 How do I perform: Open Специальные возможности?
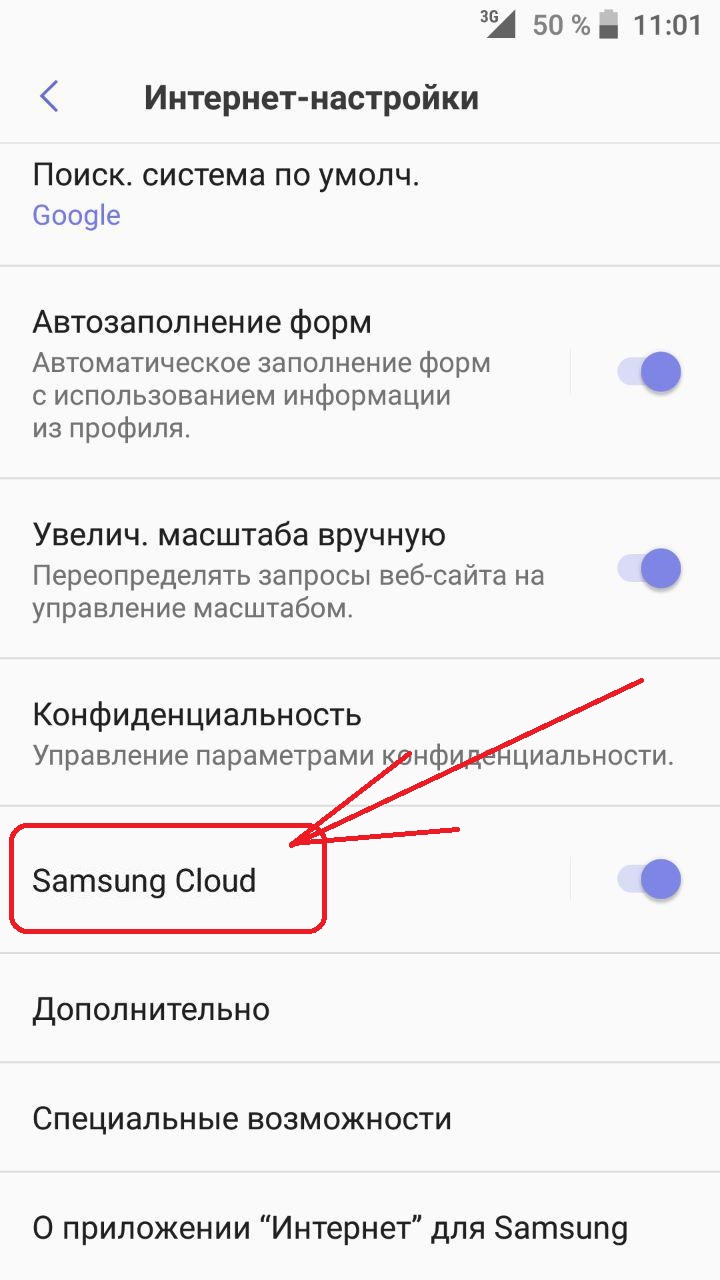[360, 1118]
